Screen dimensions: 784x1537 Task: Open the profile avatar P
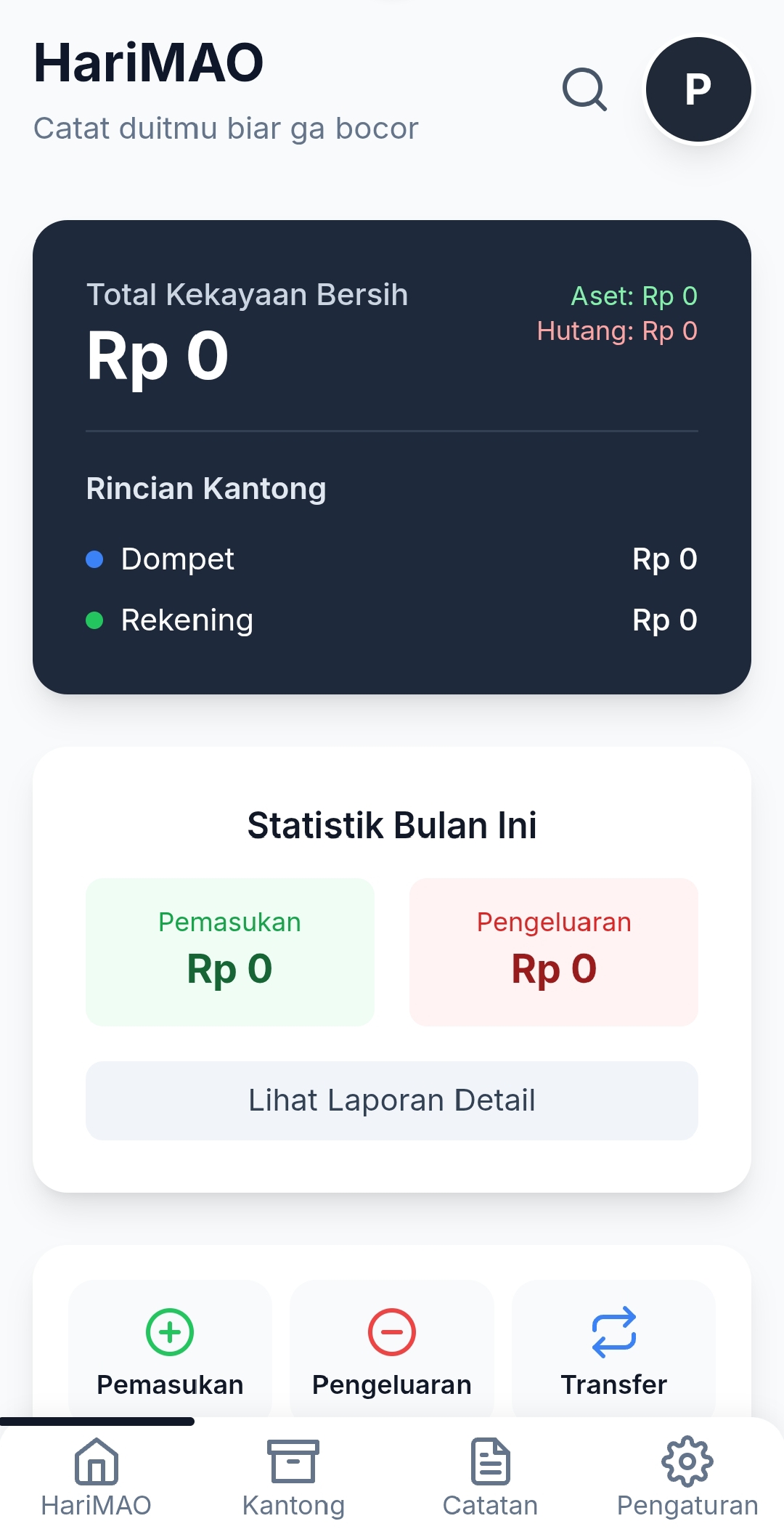698,89
